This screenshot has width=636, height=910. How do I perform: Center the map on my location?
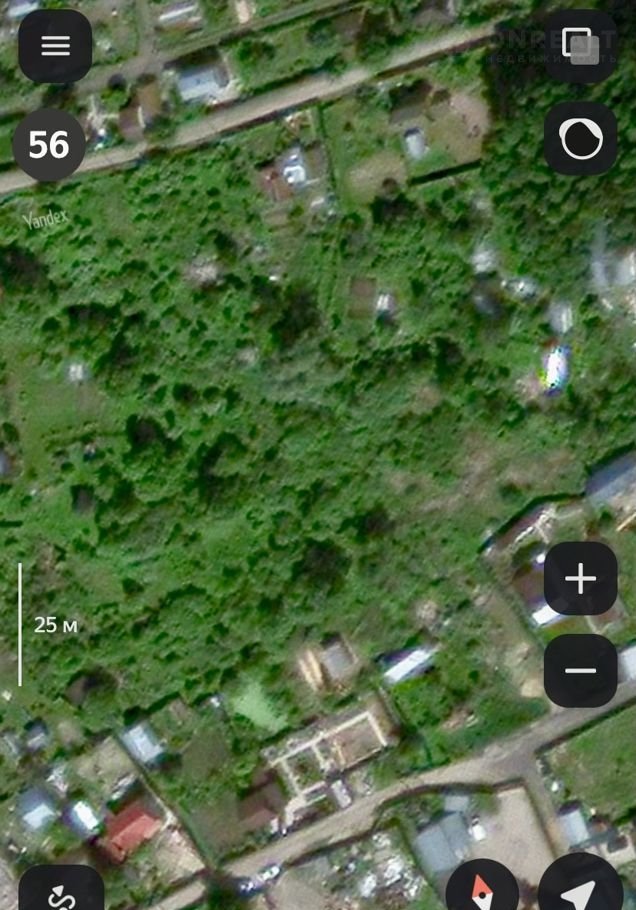(580, 889)
